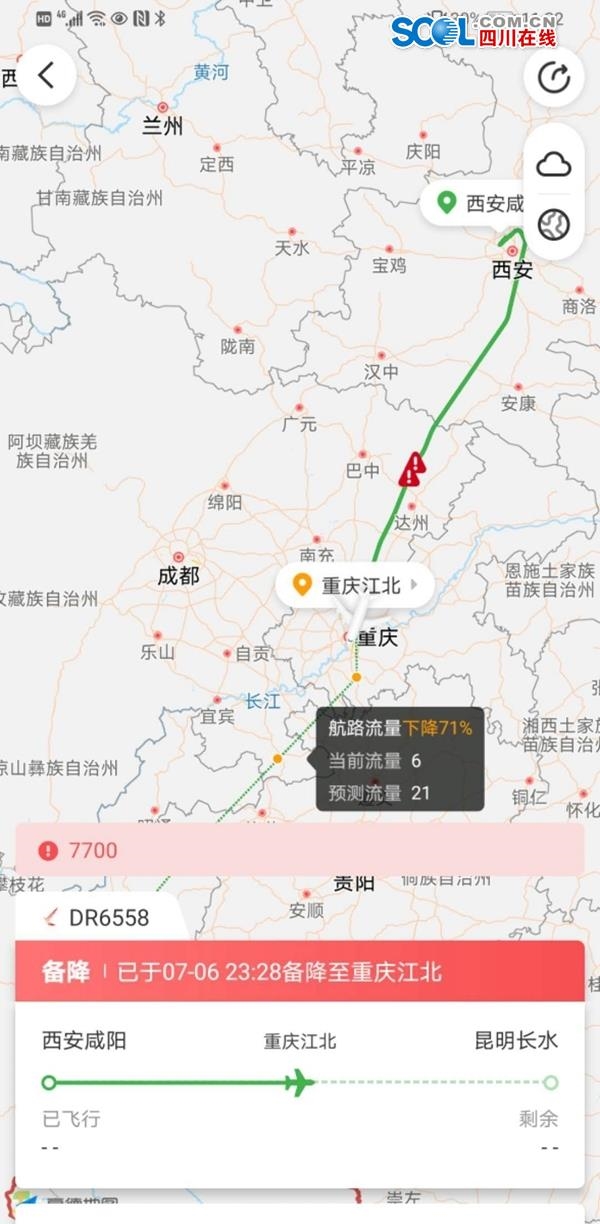
Task: Open the DR6558 flight tab
Action: tap(97, 917)
